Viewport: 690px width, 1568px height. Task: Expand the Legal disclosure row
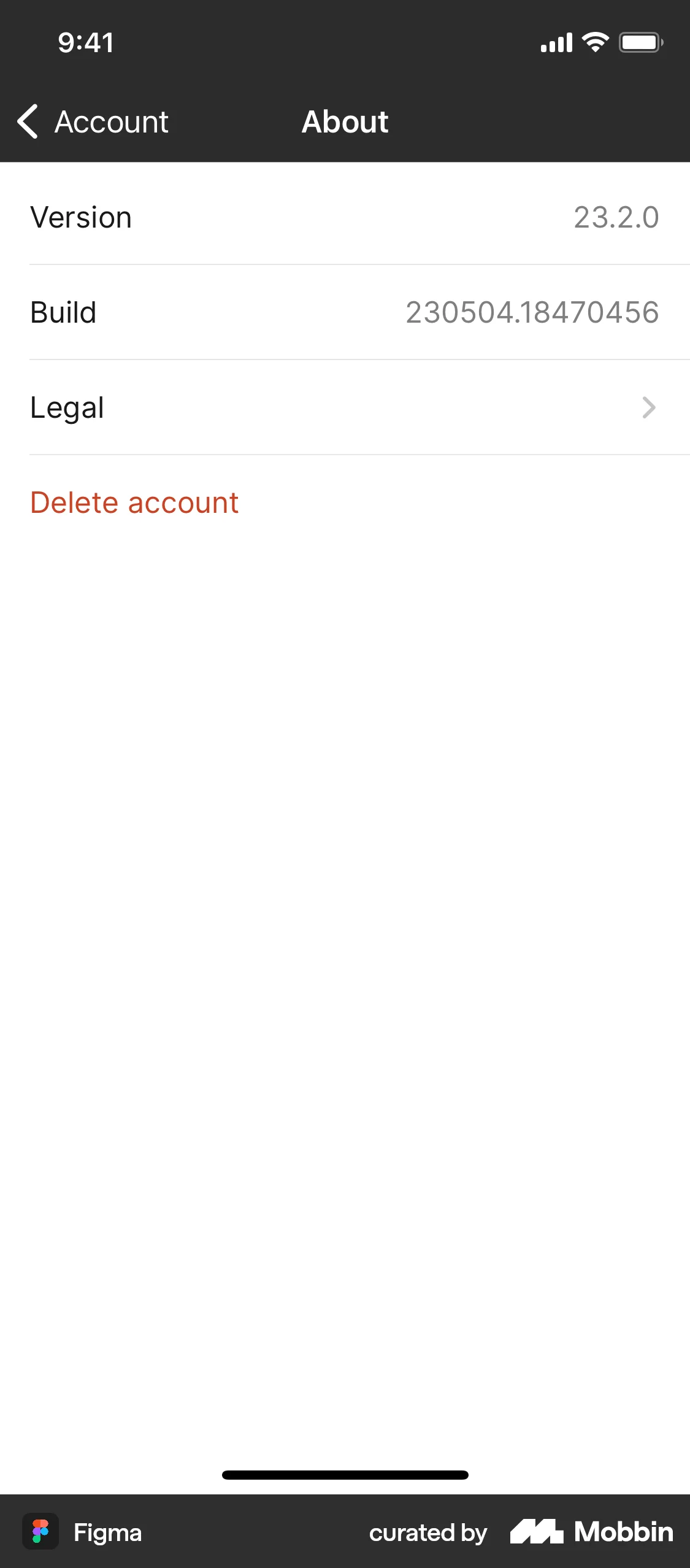click(345, 407)
